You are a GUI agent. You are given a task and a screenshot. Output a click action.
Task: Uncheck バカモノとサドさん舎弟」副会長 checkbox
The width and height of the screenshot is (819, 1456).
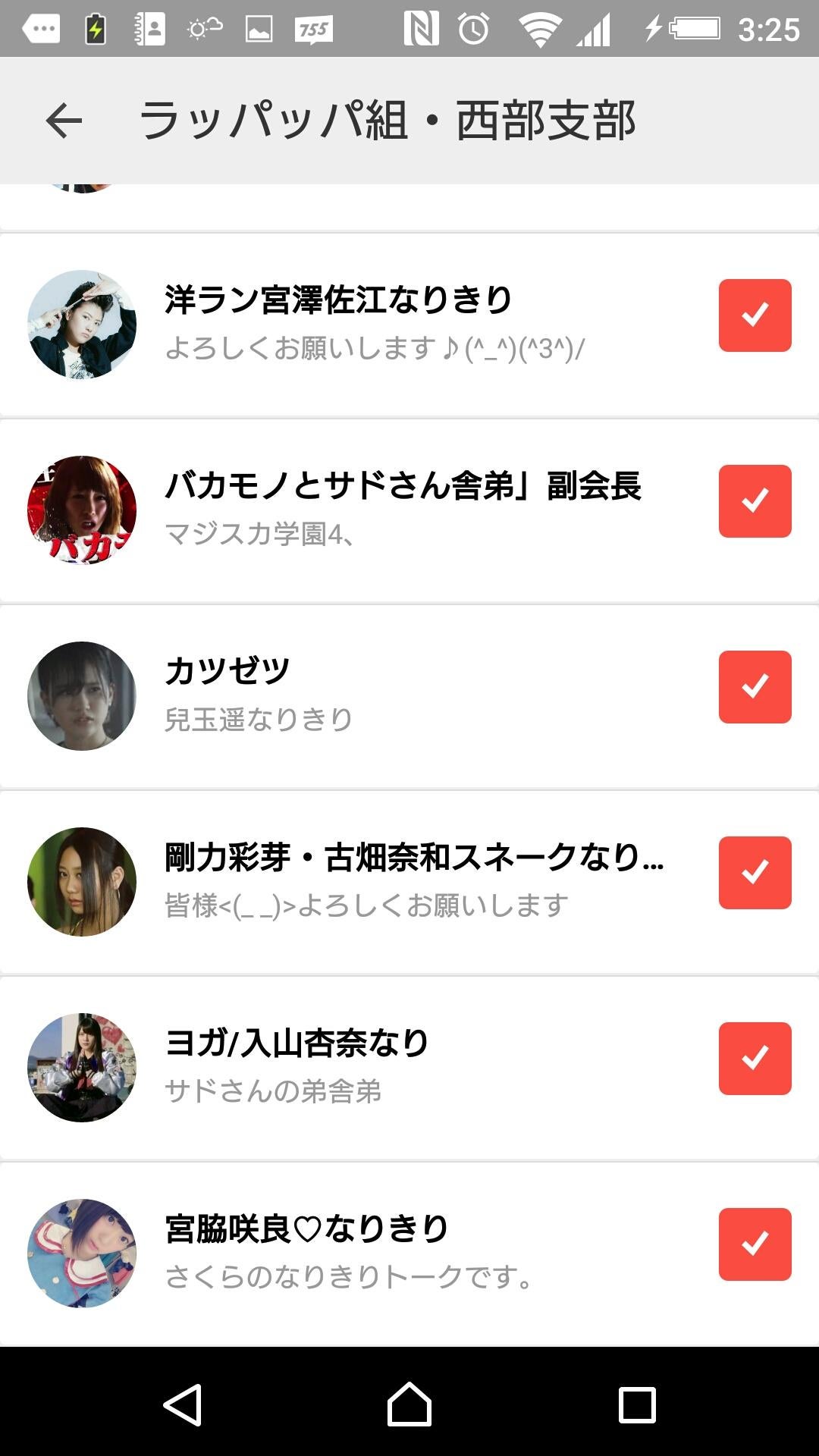point(755,501)
